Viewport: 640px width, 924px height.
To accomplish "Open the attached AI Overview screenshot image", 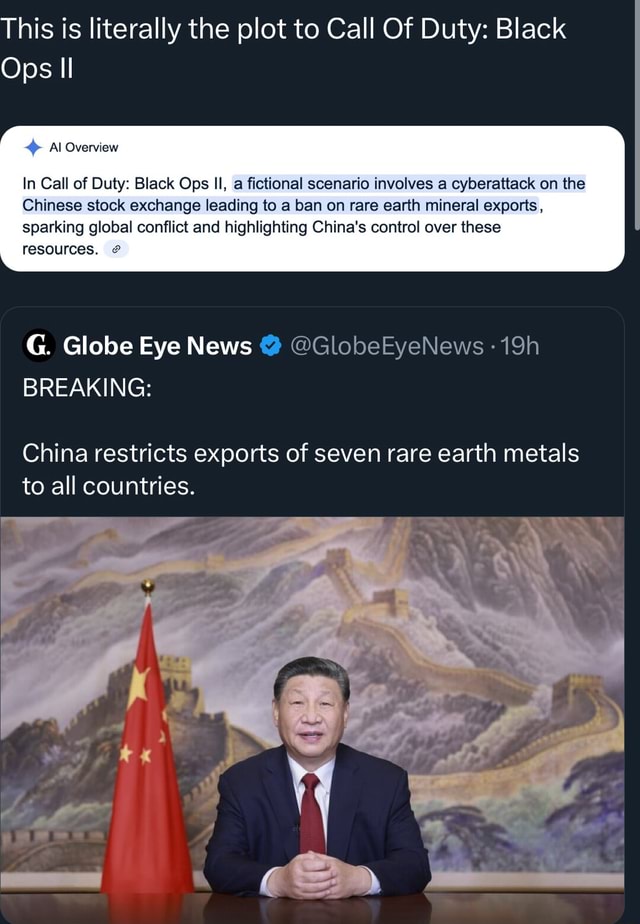I will pos(312,198).
